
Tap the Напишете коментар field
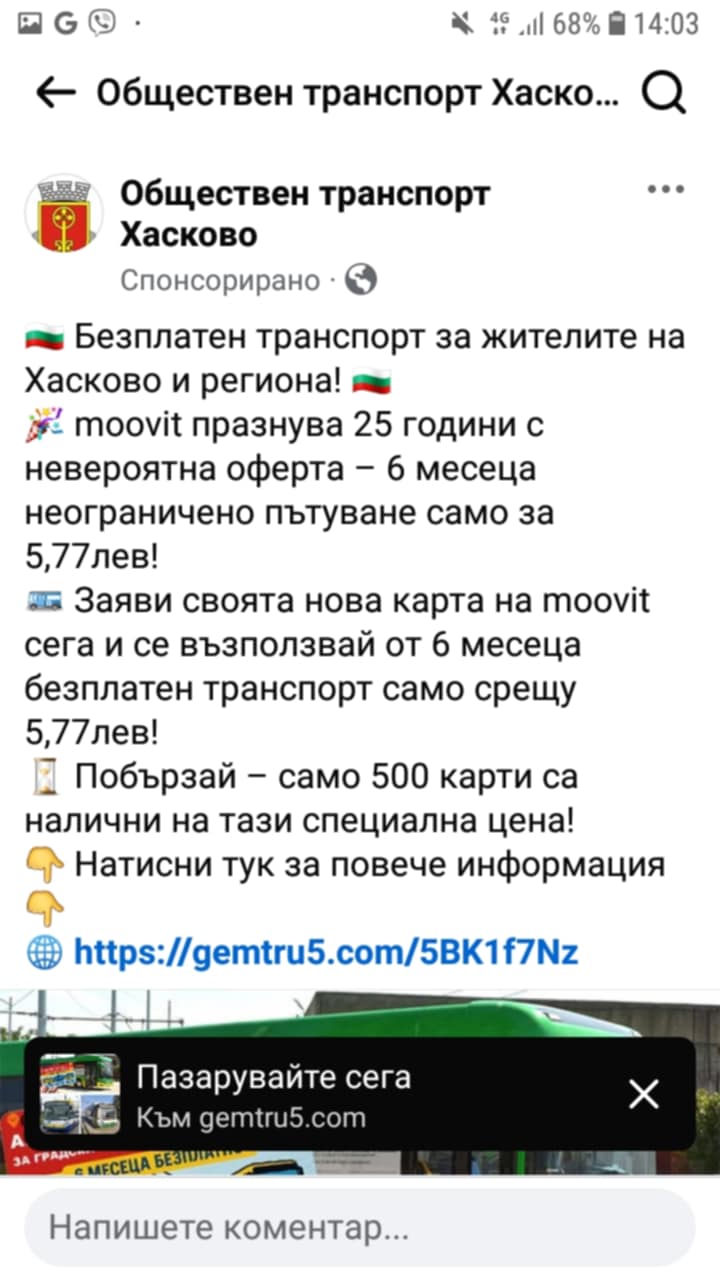pyautogui.click(x=359, y=1228)
